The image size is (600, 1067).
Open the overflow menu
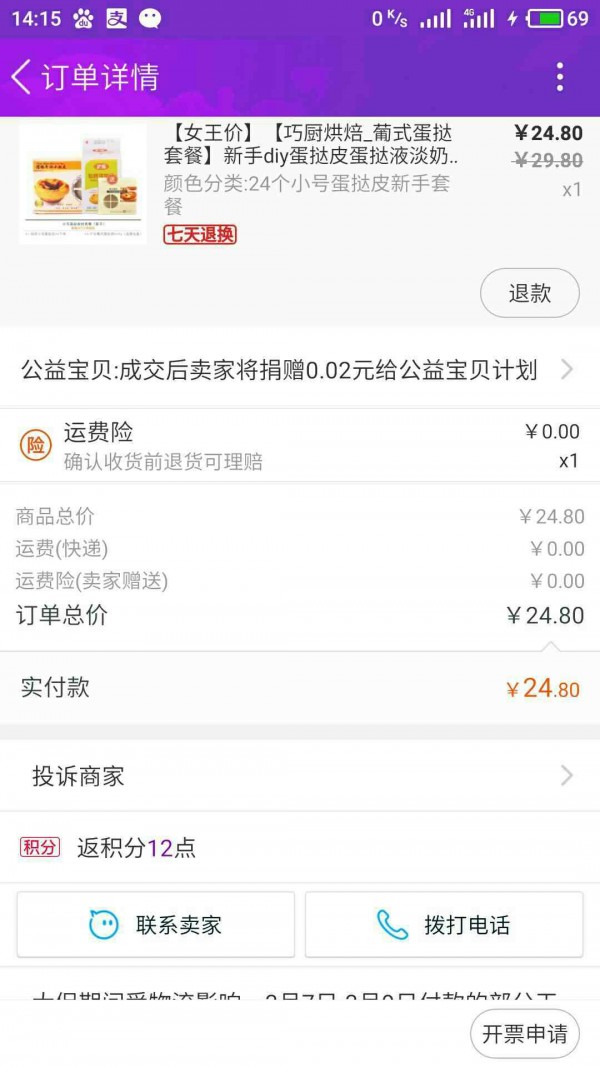click(x=559, y=77)
